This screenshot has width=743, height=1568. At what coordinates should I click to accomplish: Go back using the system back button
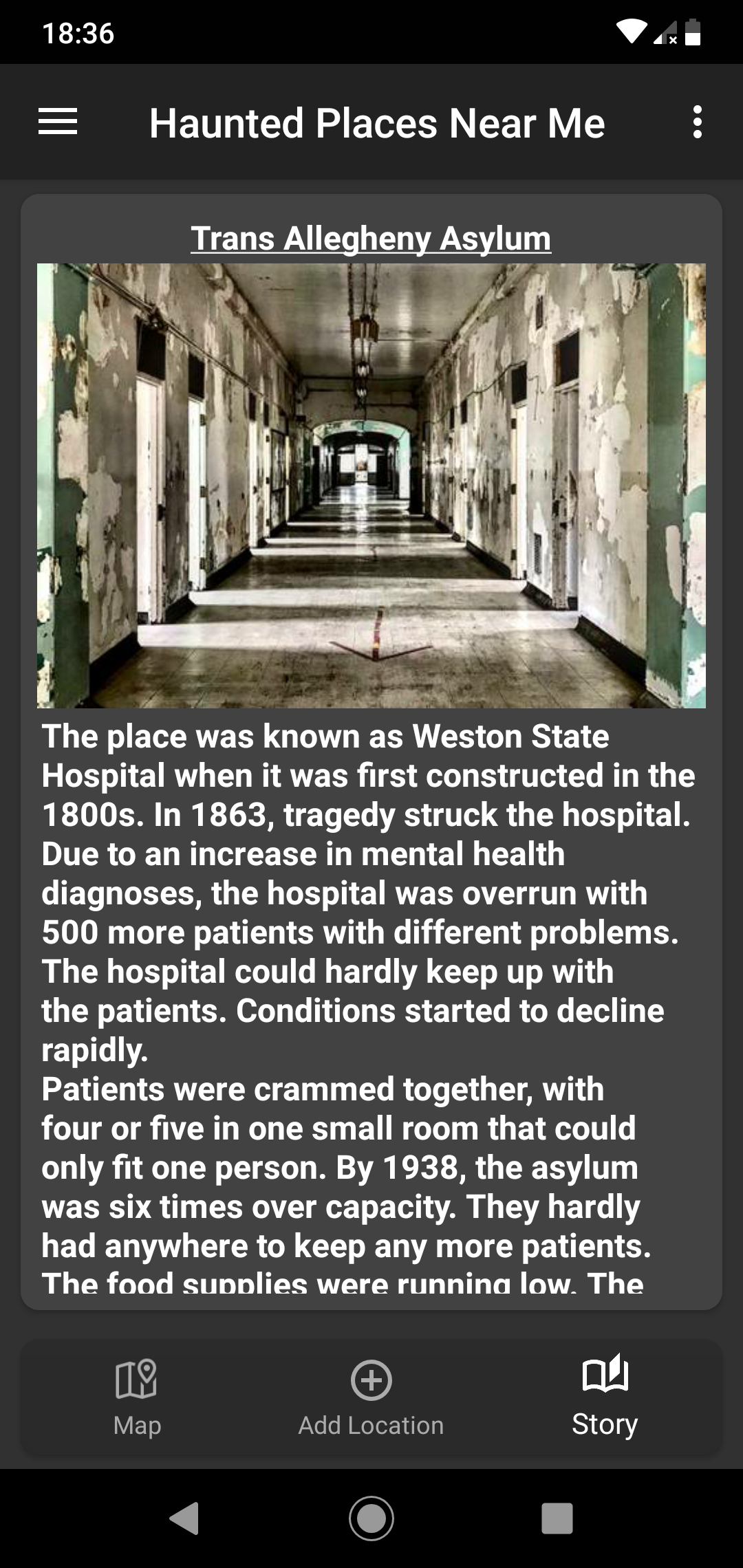click(184, 1518)
